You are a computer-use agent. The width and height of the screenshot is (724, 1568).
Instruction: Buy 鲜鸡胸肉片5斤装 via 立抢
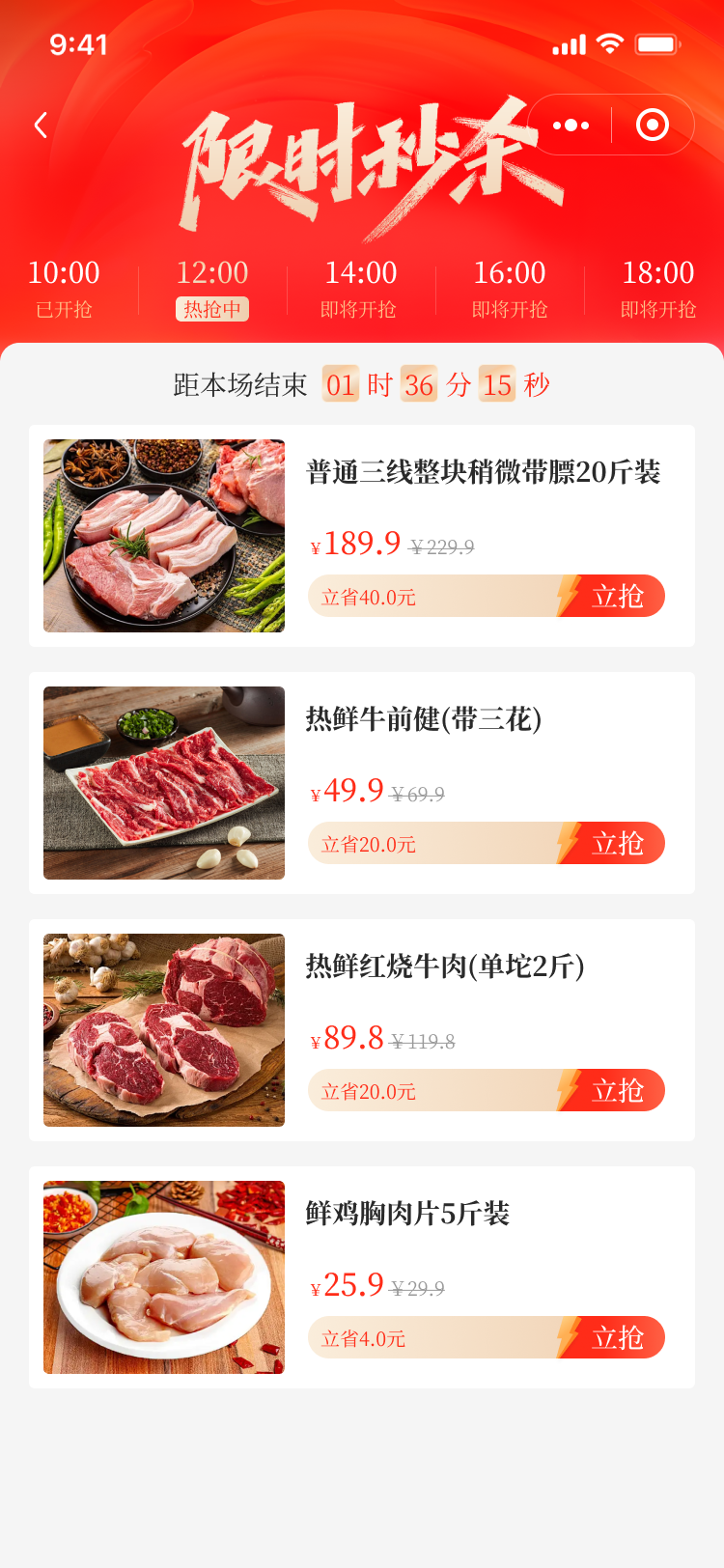point(616,1337)
